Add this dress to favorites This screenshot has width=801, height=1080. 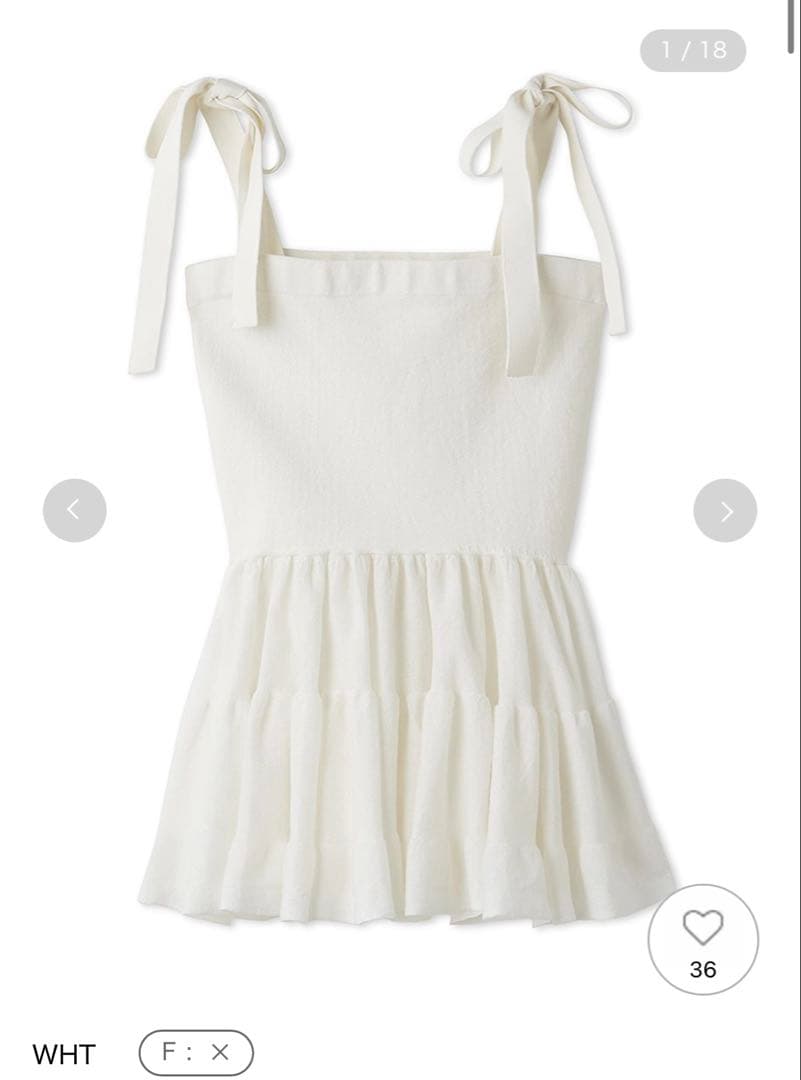coord(703,939)
